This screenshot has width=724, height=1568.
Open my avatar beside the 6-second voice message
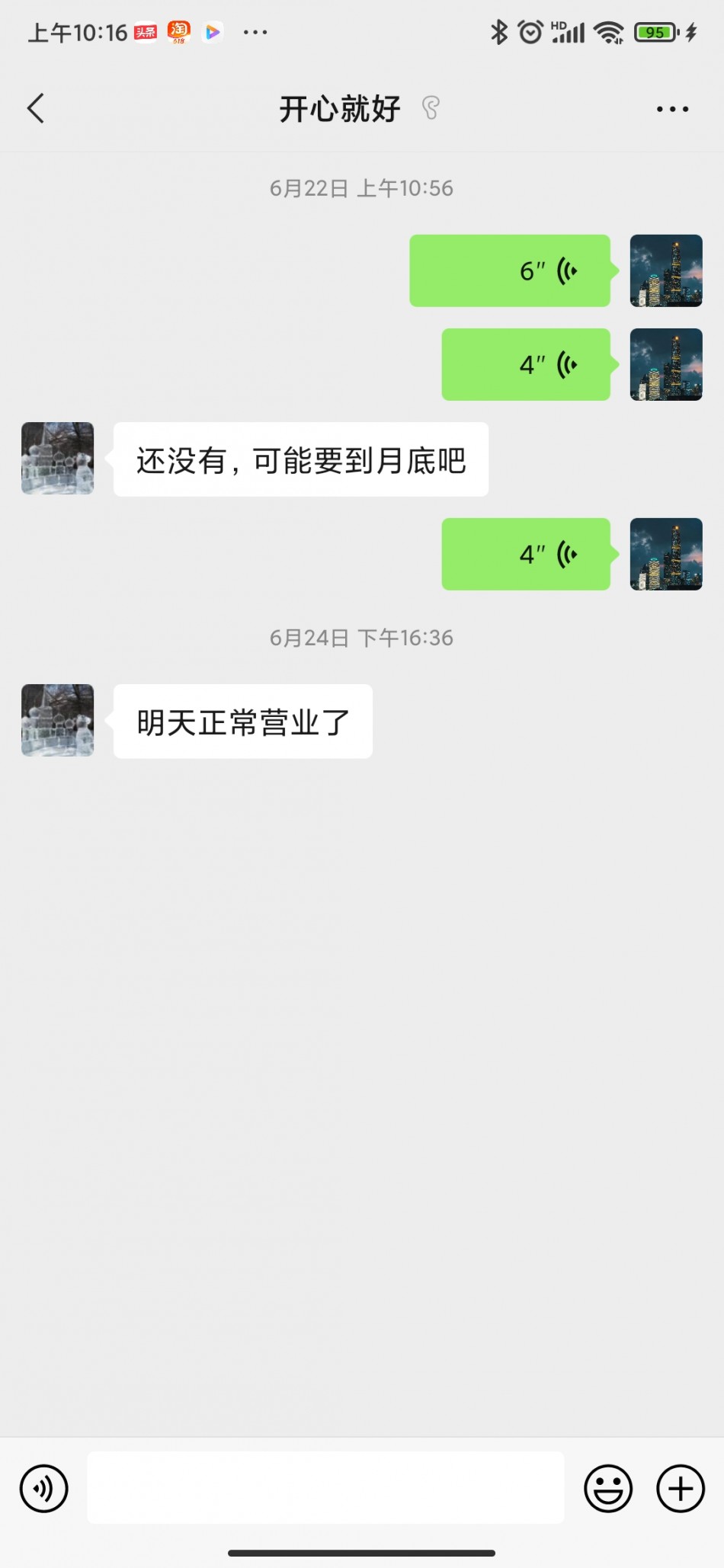click(666, 270)
